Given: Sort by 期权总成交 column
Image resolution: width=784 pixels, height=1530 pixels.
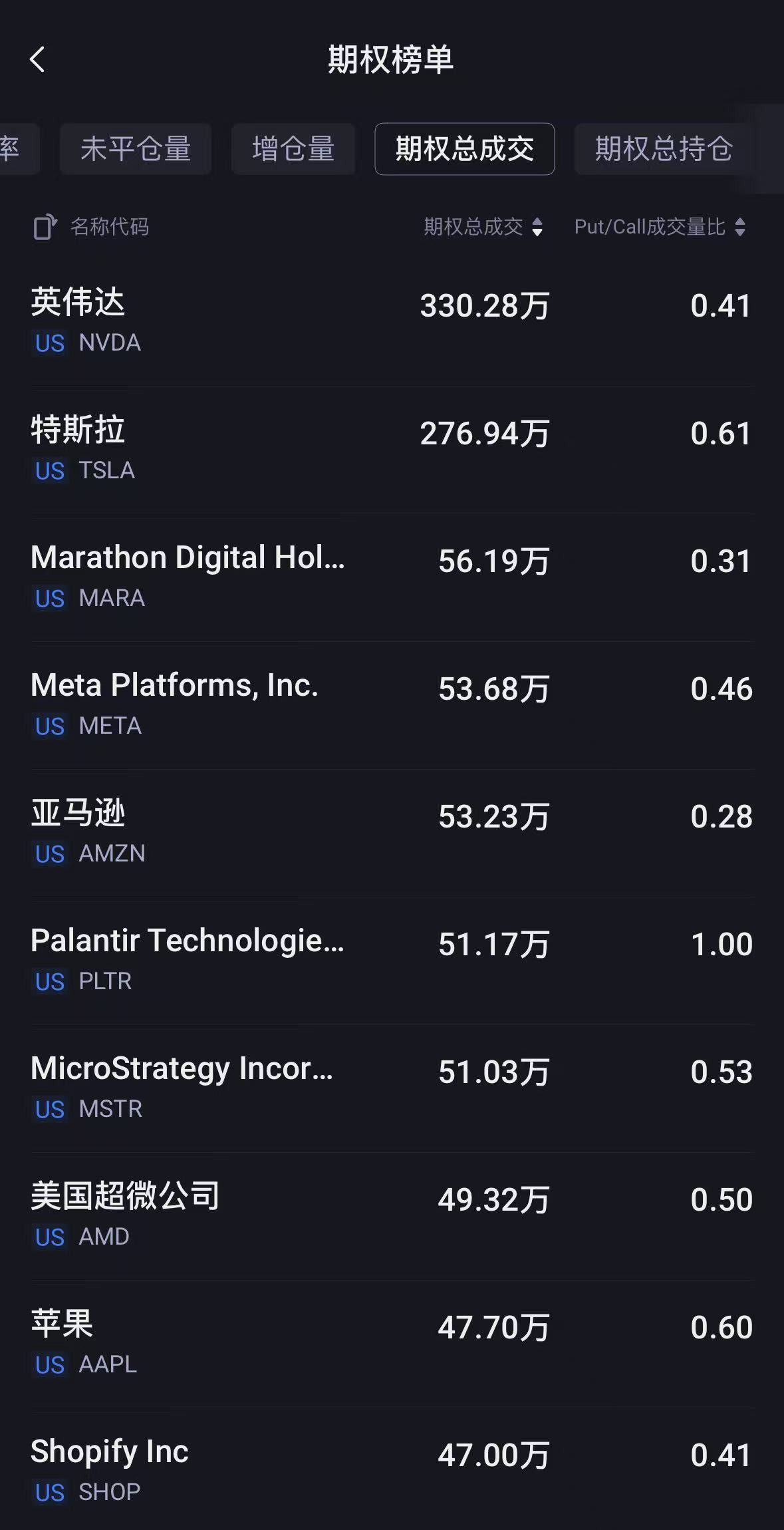Looking at the screenshot, I should click(483, 228).
